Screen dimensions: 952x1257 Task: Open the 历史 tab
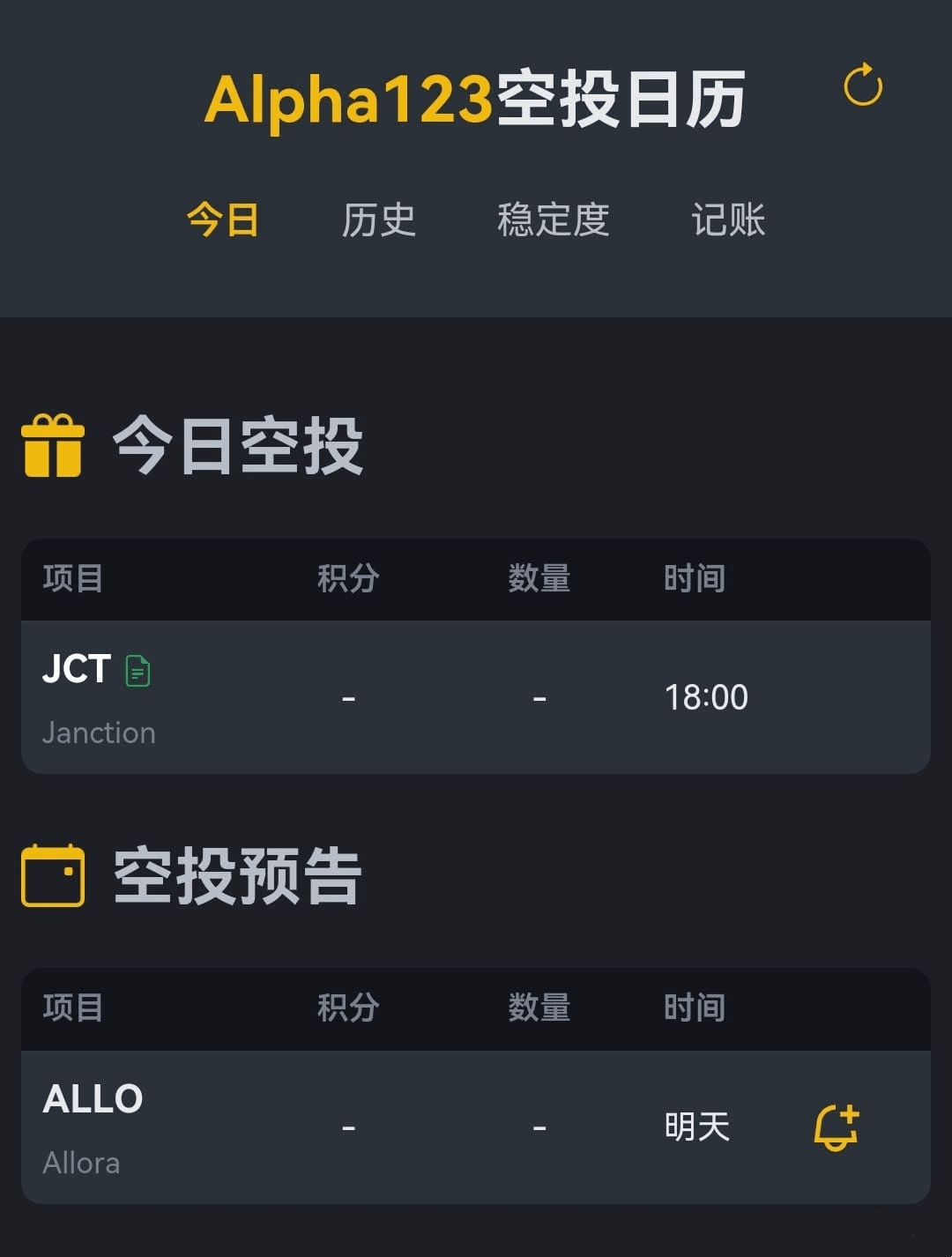(378, 219)
